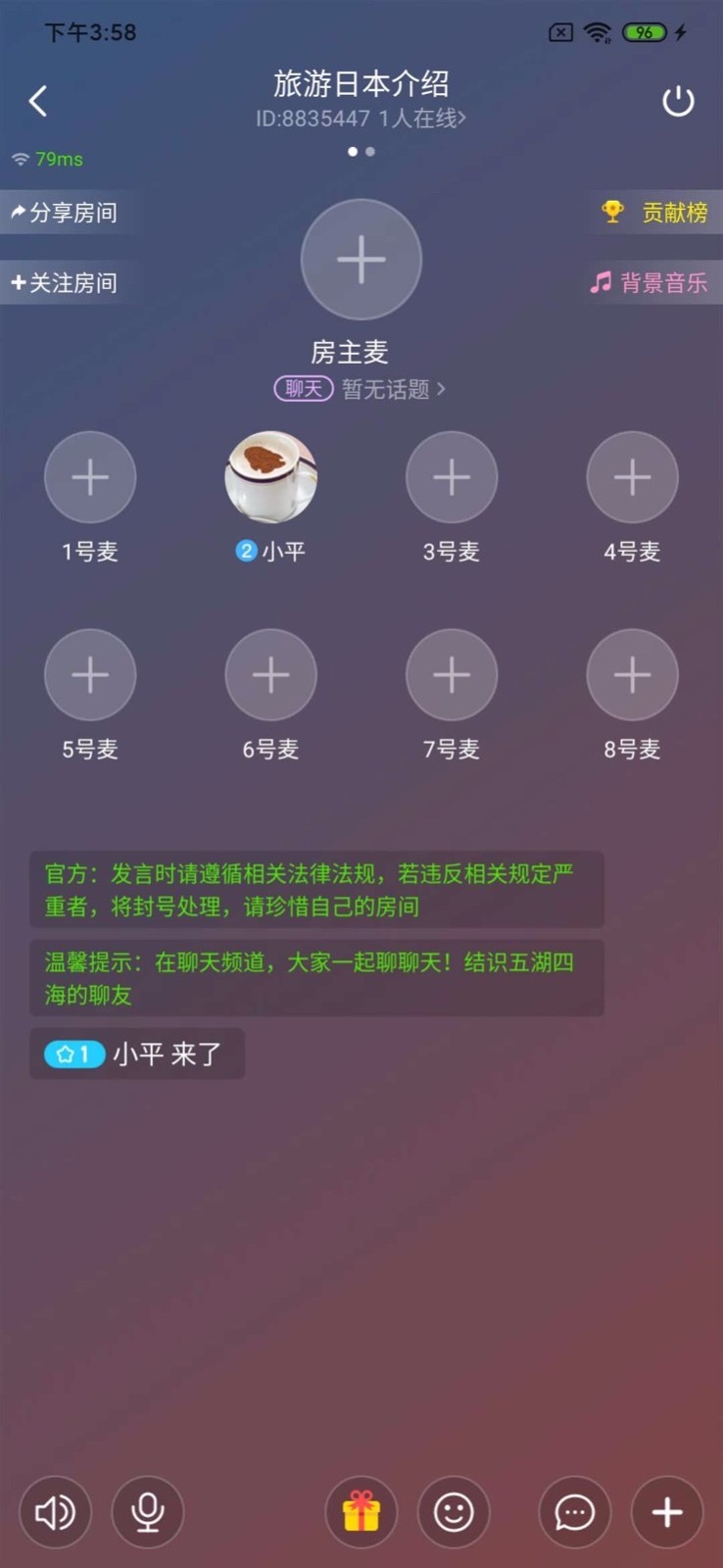
Task: Follow the room with 关注房间
Action: [65, 283]
